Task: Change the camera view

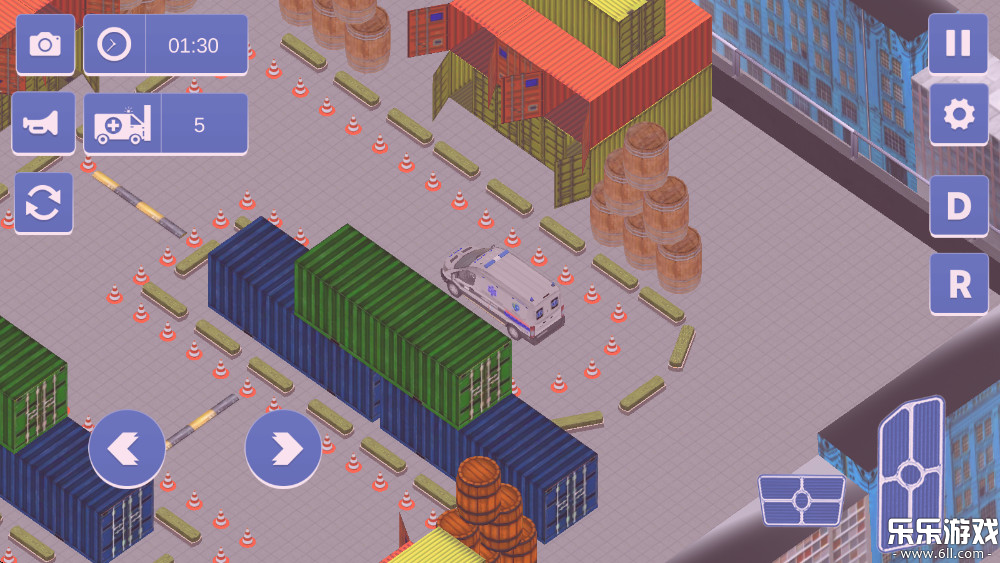Action: [x=44, y=44]
